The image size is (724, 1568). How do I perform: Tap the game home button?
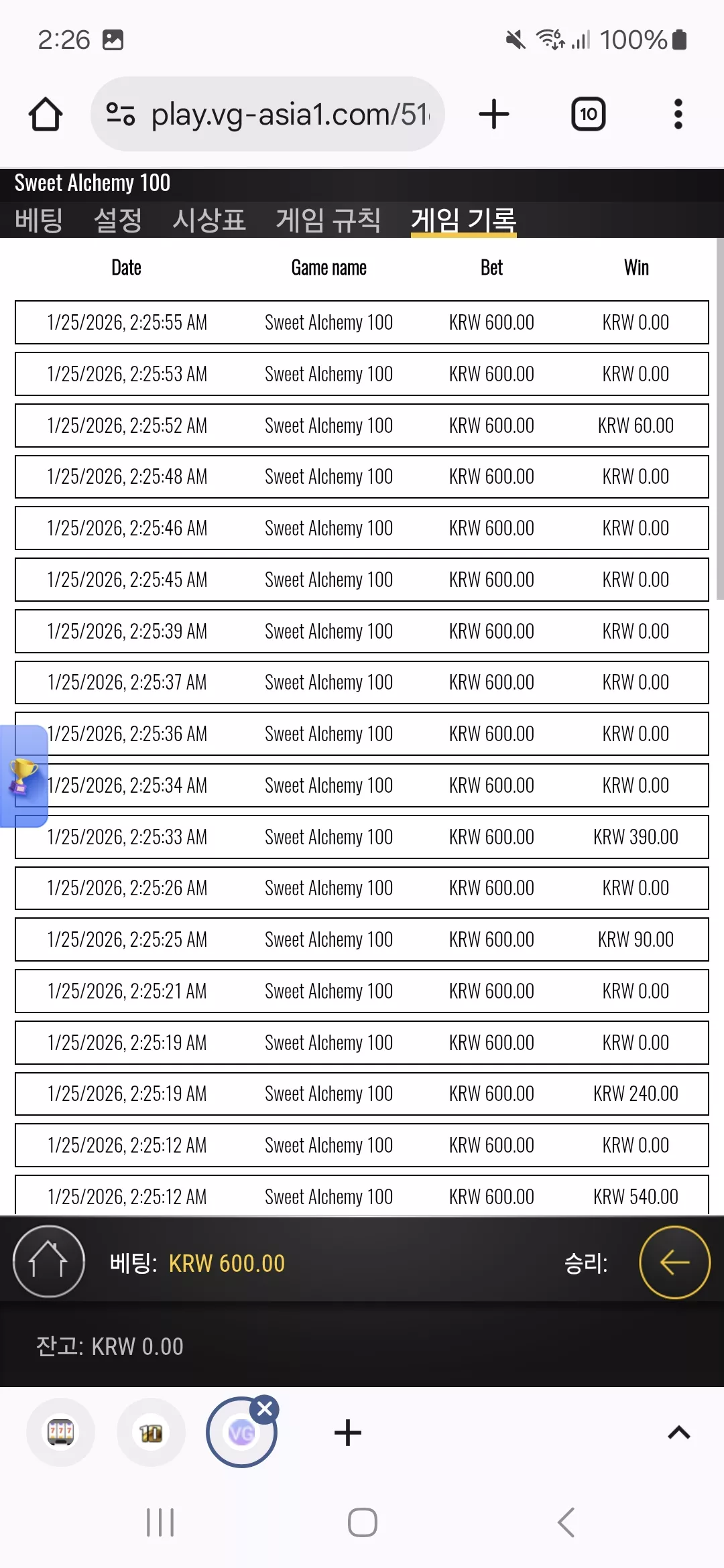48,1262
